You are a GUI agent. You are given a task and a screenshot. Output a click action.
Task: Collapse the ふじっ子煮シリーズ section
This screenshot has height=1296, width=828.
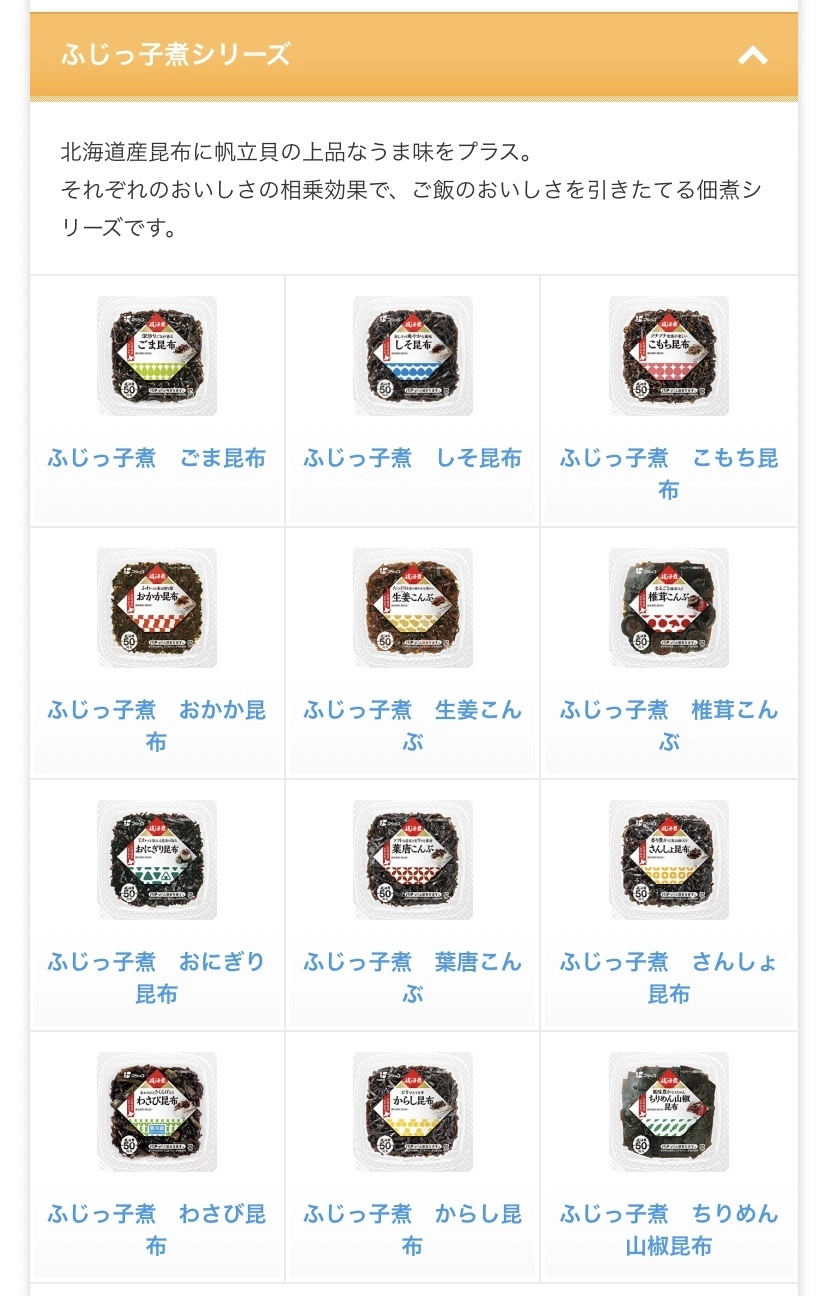(x=752, y=56)
